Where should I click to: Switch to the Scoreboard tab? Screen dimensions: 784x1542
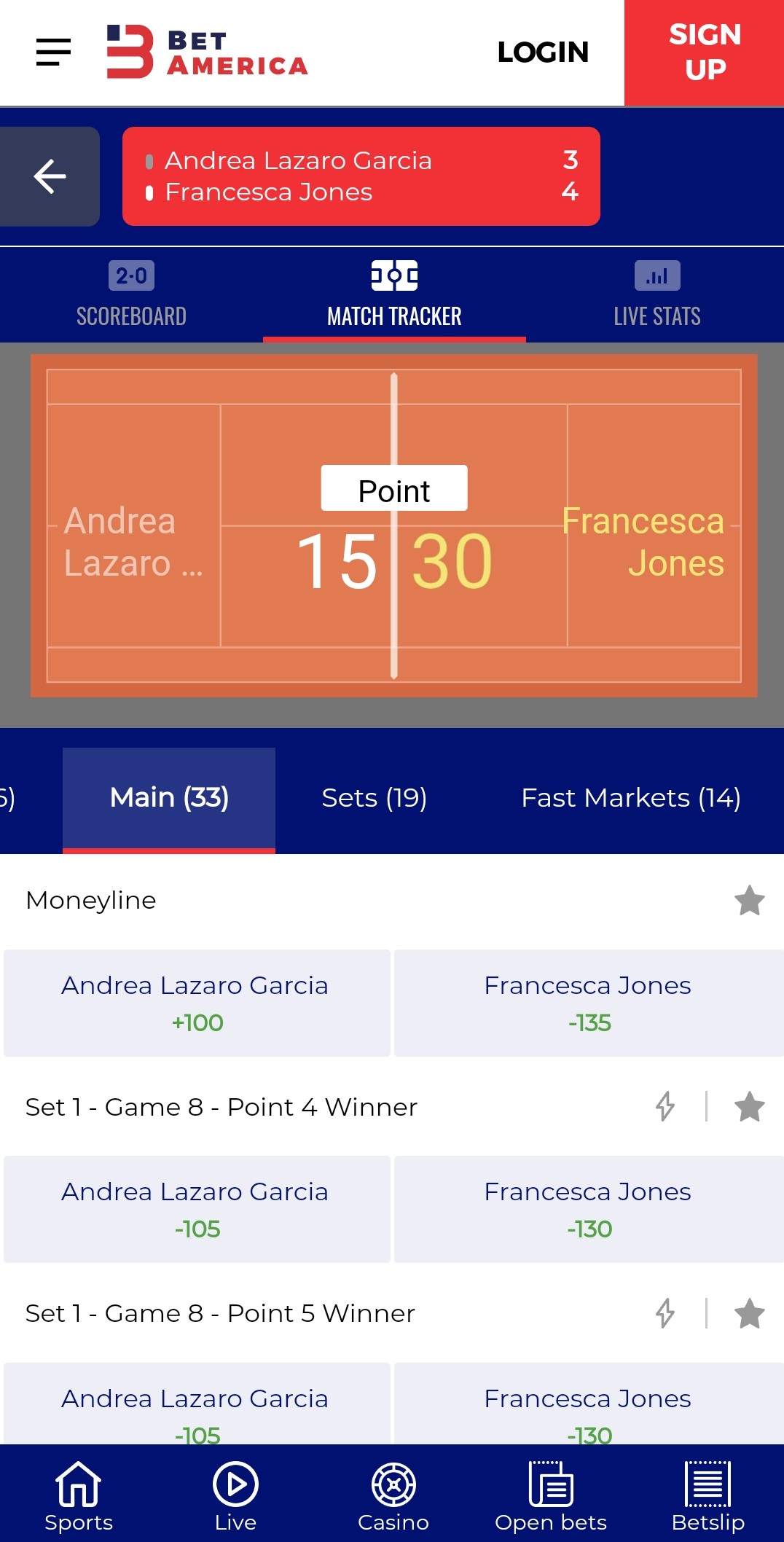point(131,295)
